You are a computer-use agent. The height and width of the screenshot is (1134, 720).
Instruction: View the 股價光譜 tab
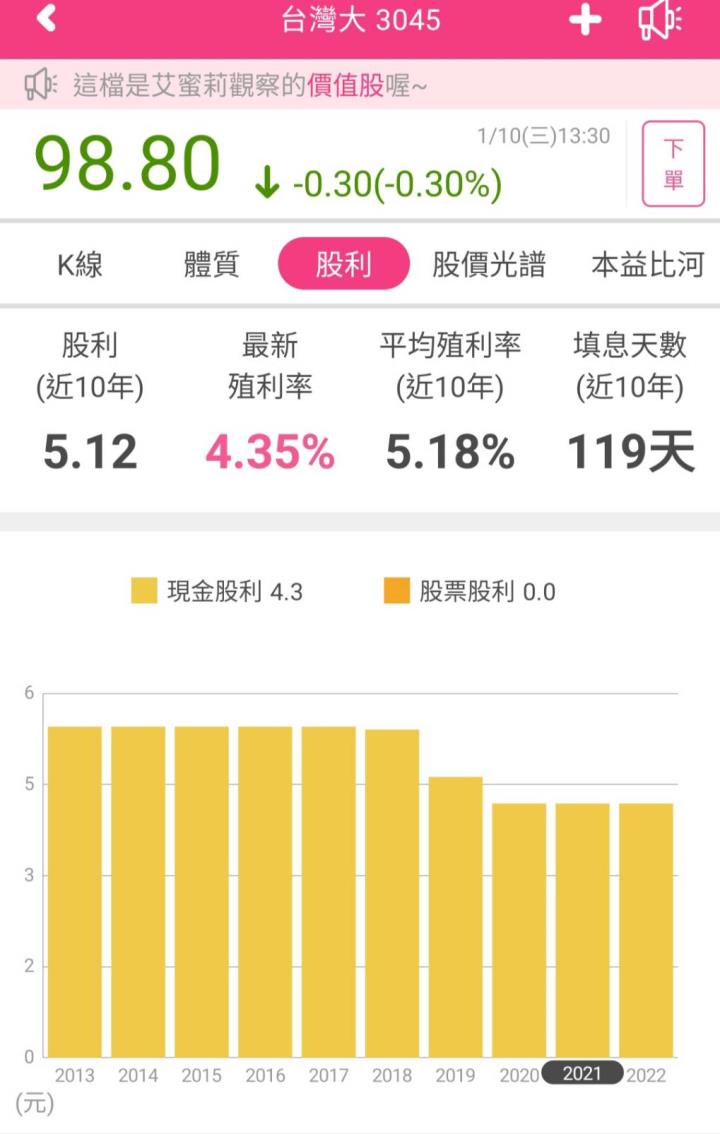point(490,265)
